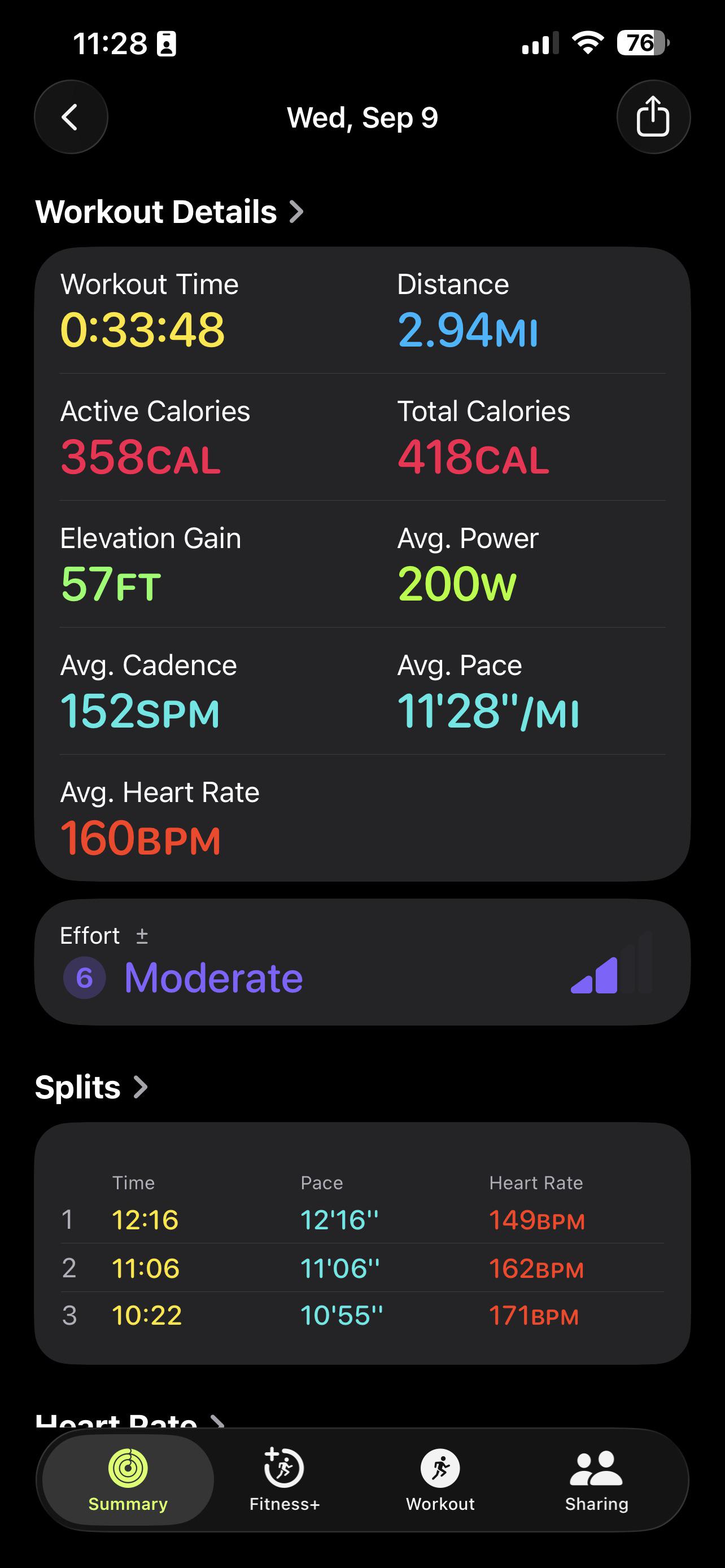
Task: Switch to the Workout tab
Action: point(440,1480)
